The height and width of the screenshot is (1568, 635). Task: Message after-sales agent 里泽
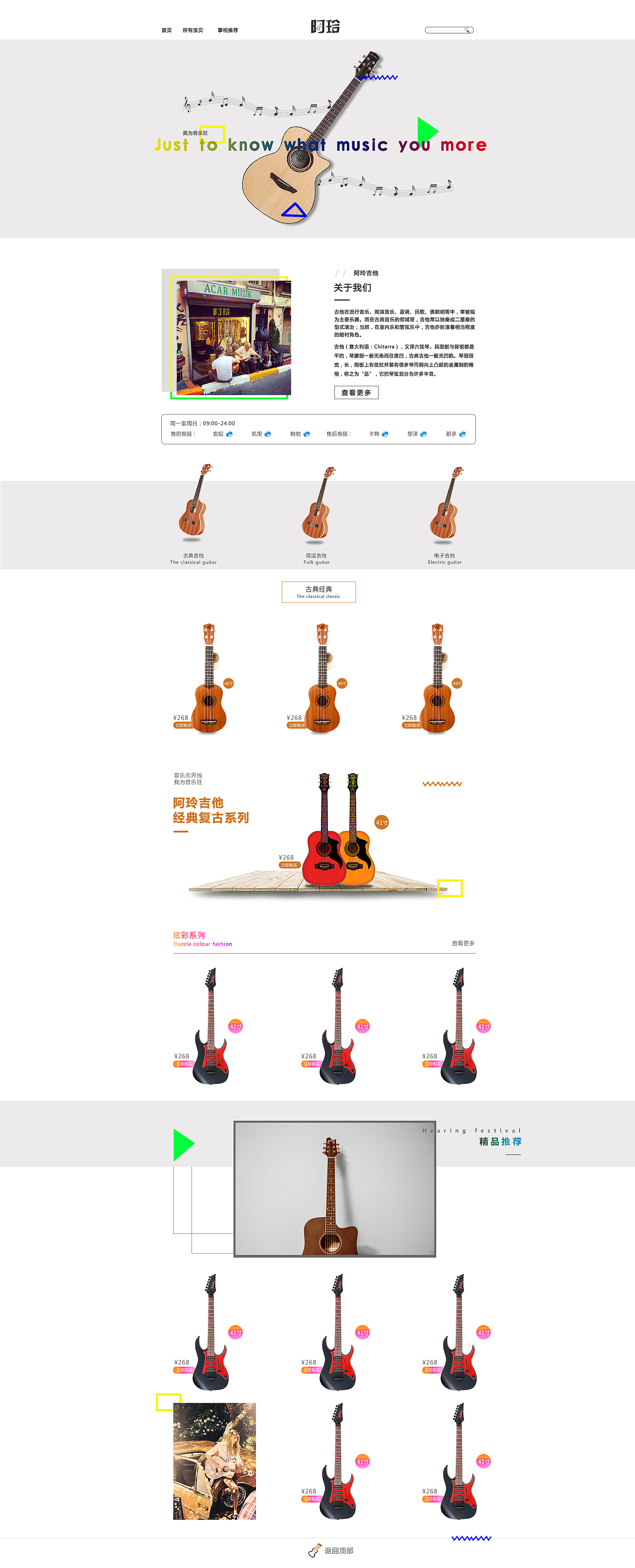423,434
